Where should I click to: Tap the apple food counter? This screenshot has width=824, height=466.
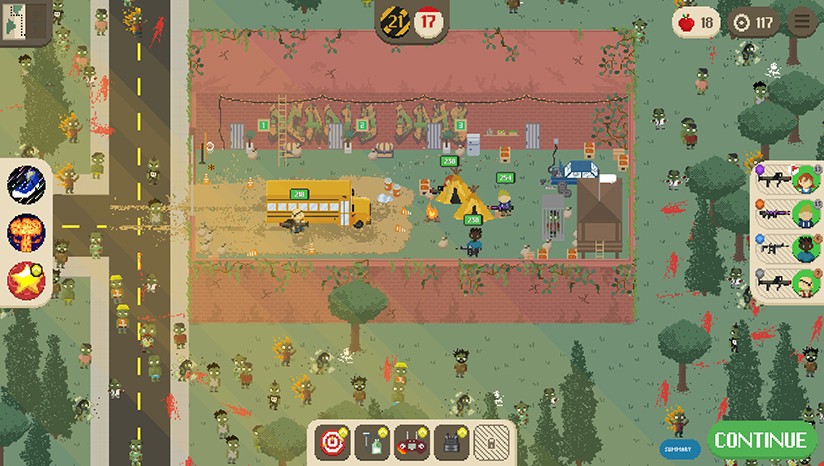point(696,22)
